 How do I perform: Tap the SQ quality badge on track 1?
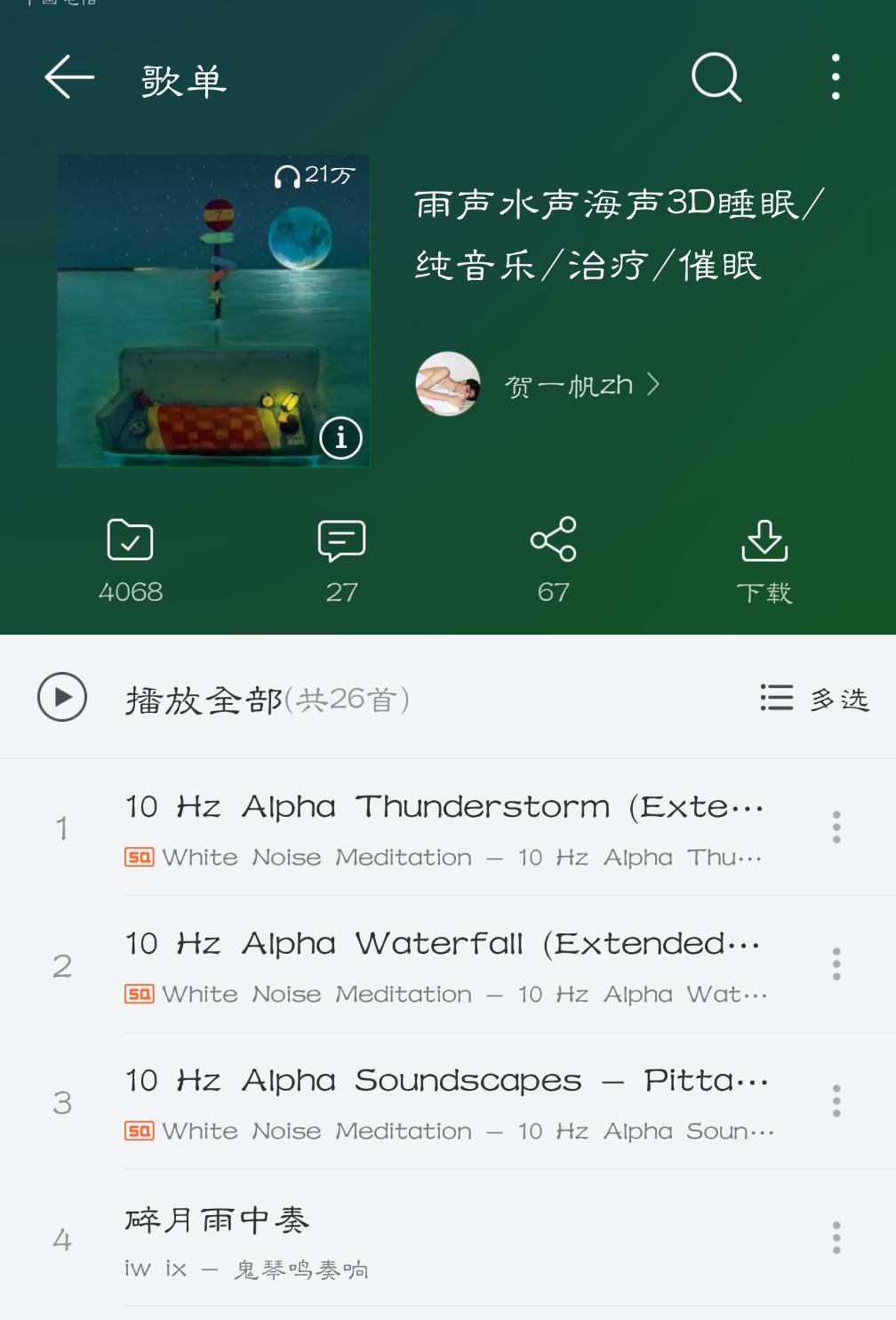[138, 856]
